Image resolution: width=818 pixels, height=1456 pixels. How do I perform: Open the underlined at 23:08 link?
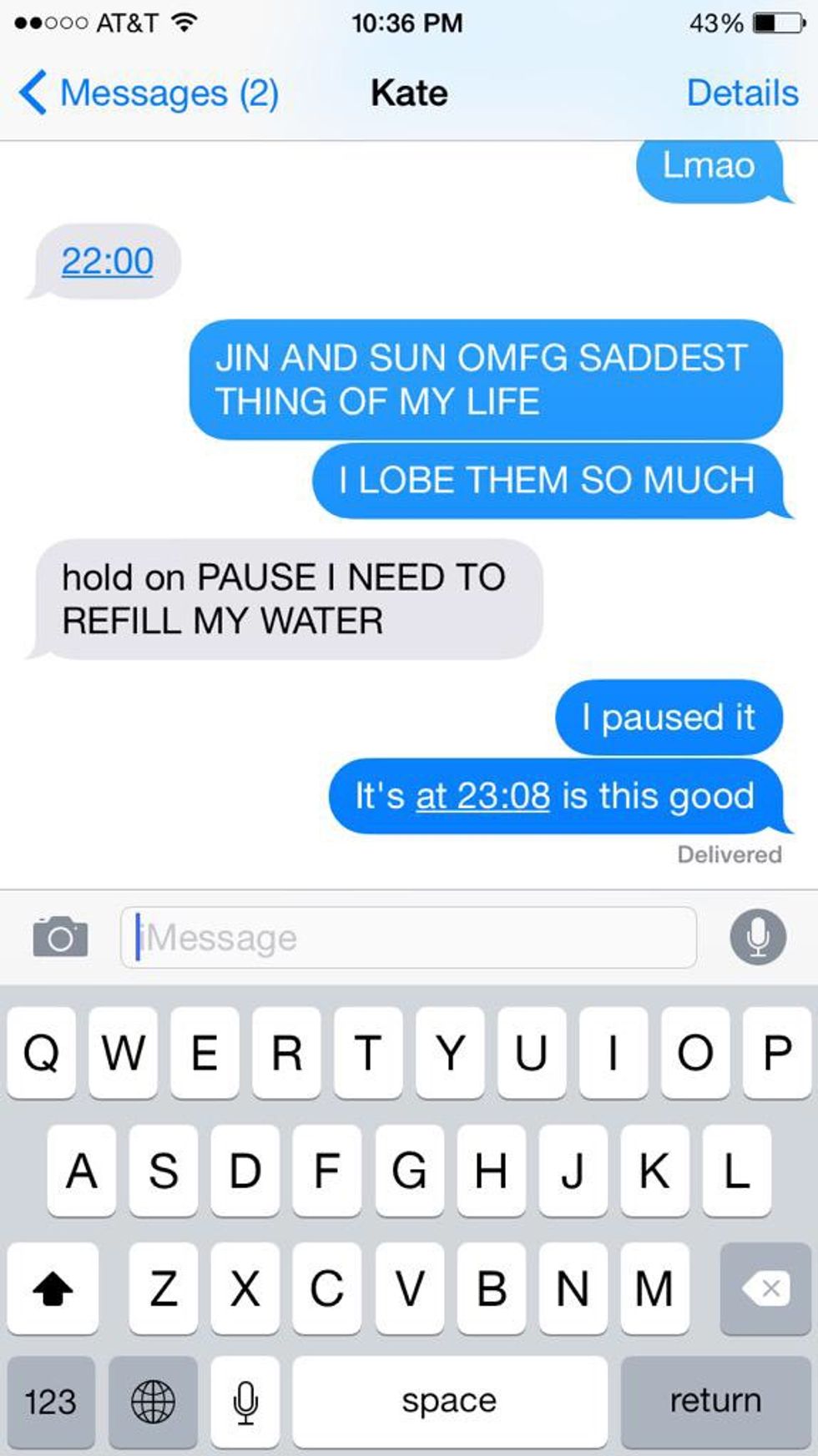(482, 795)
